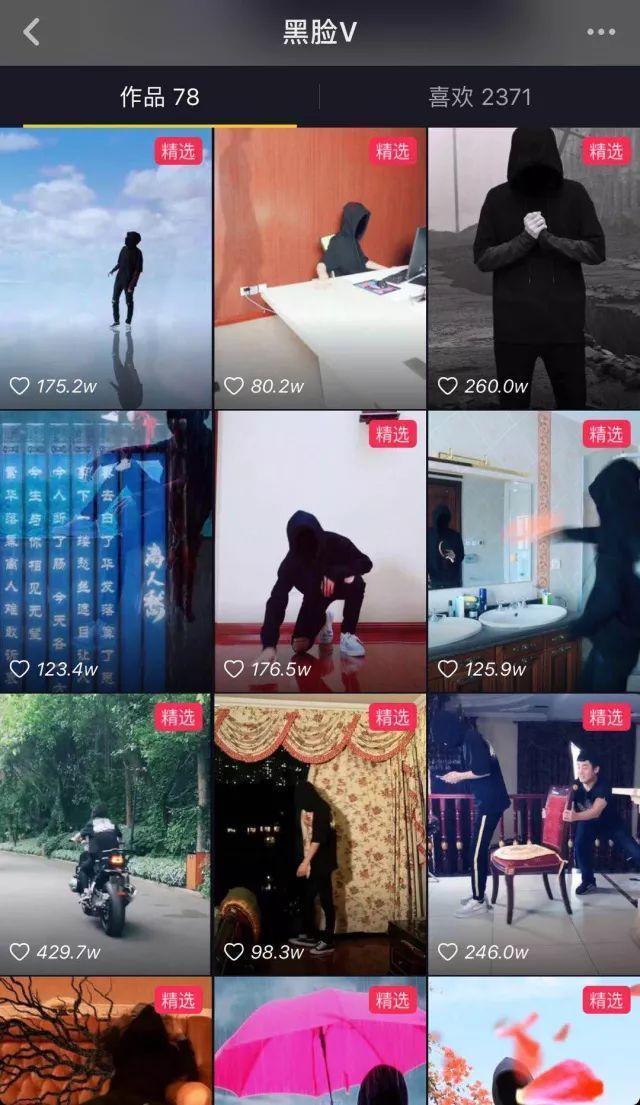
Task: Switch to the 作品 78 tab
Action: 160,97
